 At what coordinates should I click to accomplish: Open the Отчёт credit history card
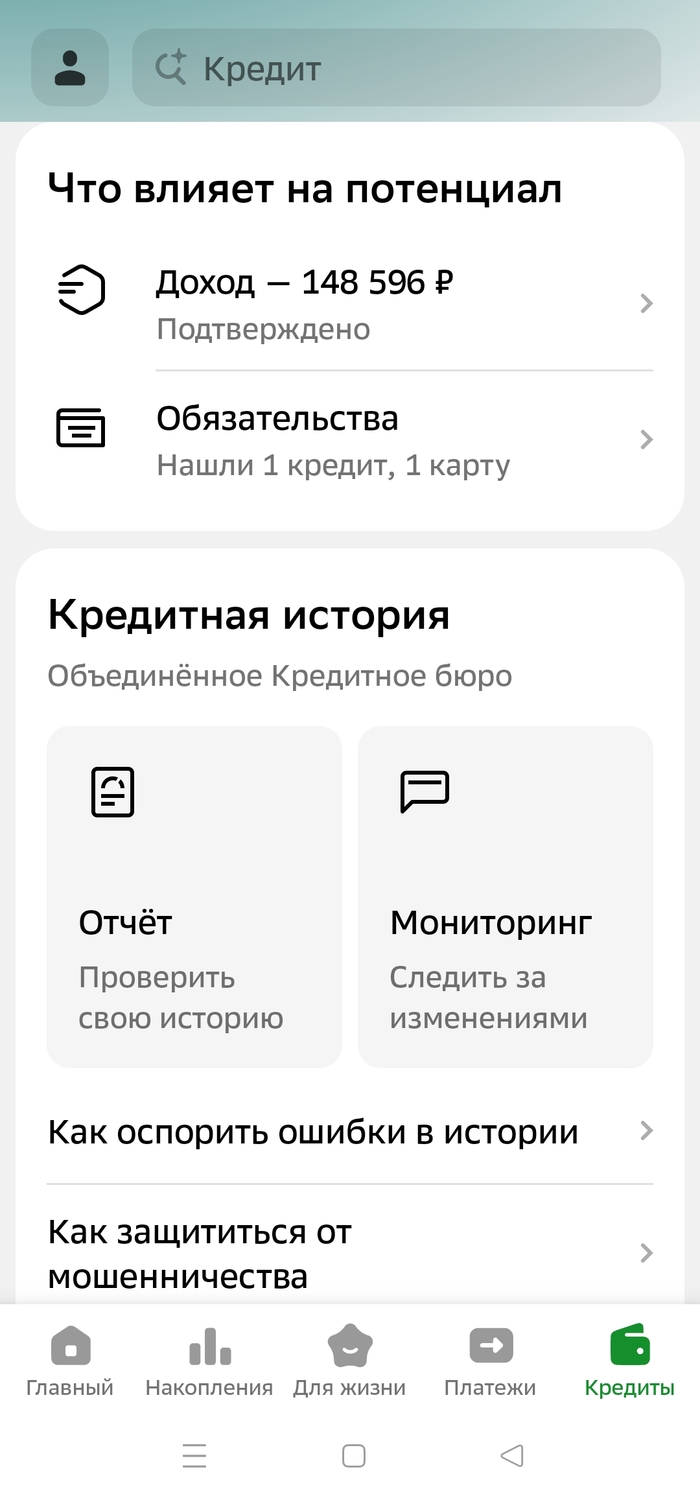(x=194, y=896)
